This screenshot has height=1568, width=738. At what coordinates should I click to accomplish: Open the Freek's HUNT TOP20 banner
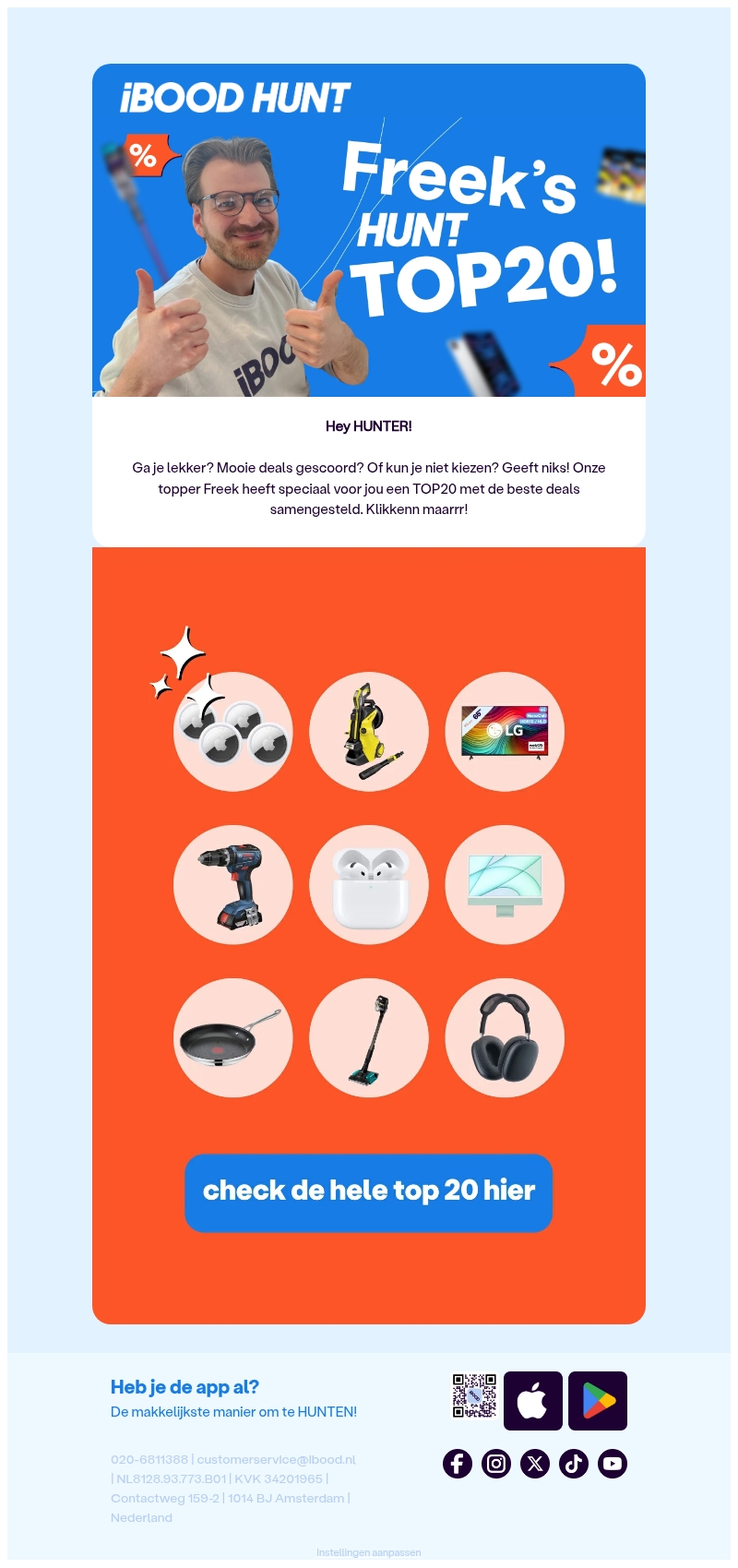[x=369, y=231]
